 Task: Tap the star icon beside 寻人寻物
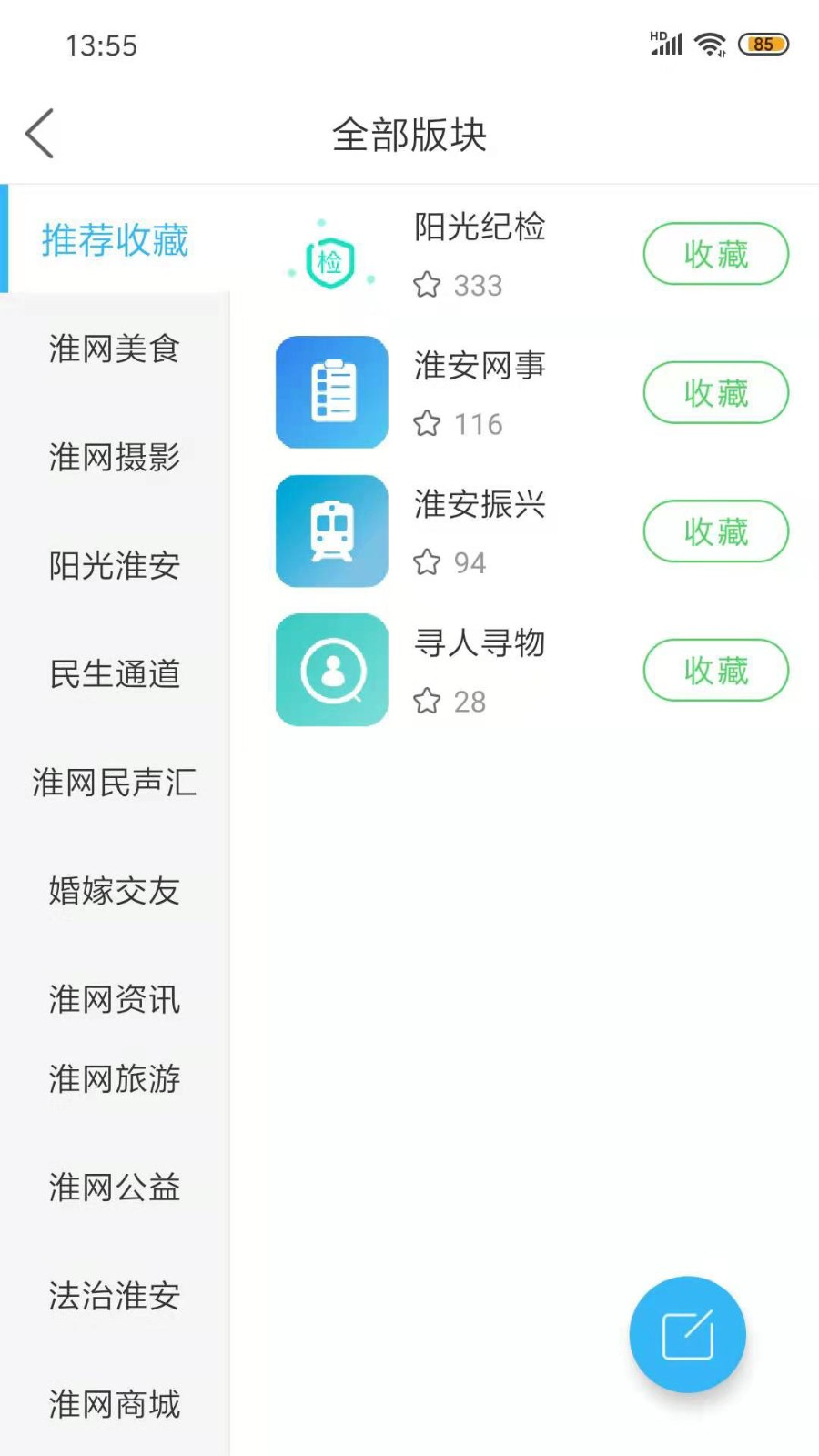[427, 701]
